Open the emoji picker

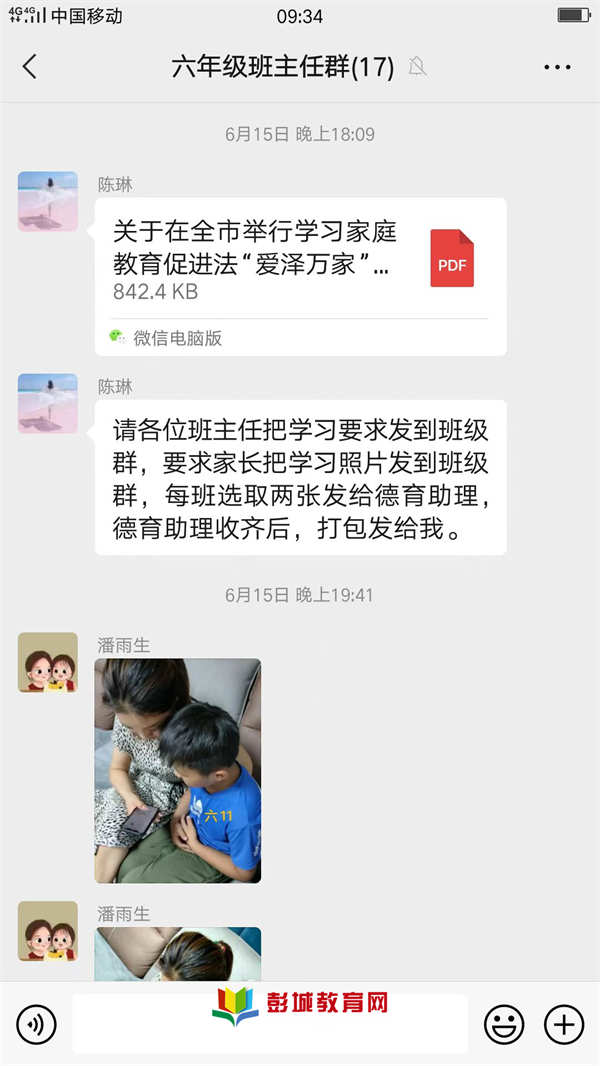tap(504, 1024)
